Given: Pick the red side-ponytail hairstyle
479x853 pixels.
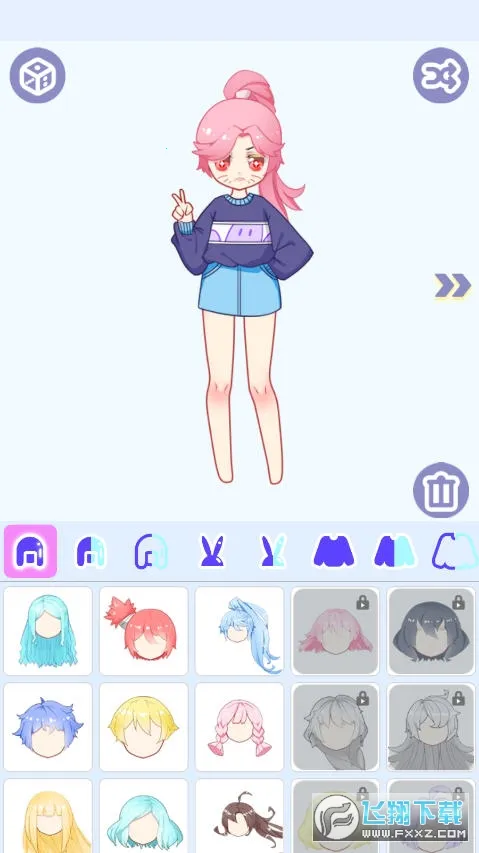Looking at the screenshot, I should (x=144, y=631).
